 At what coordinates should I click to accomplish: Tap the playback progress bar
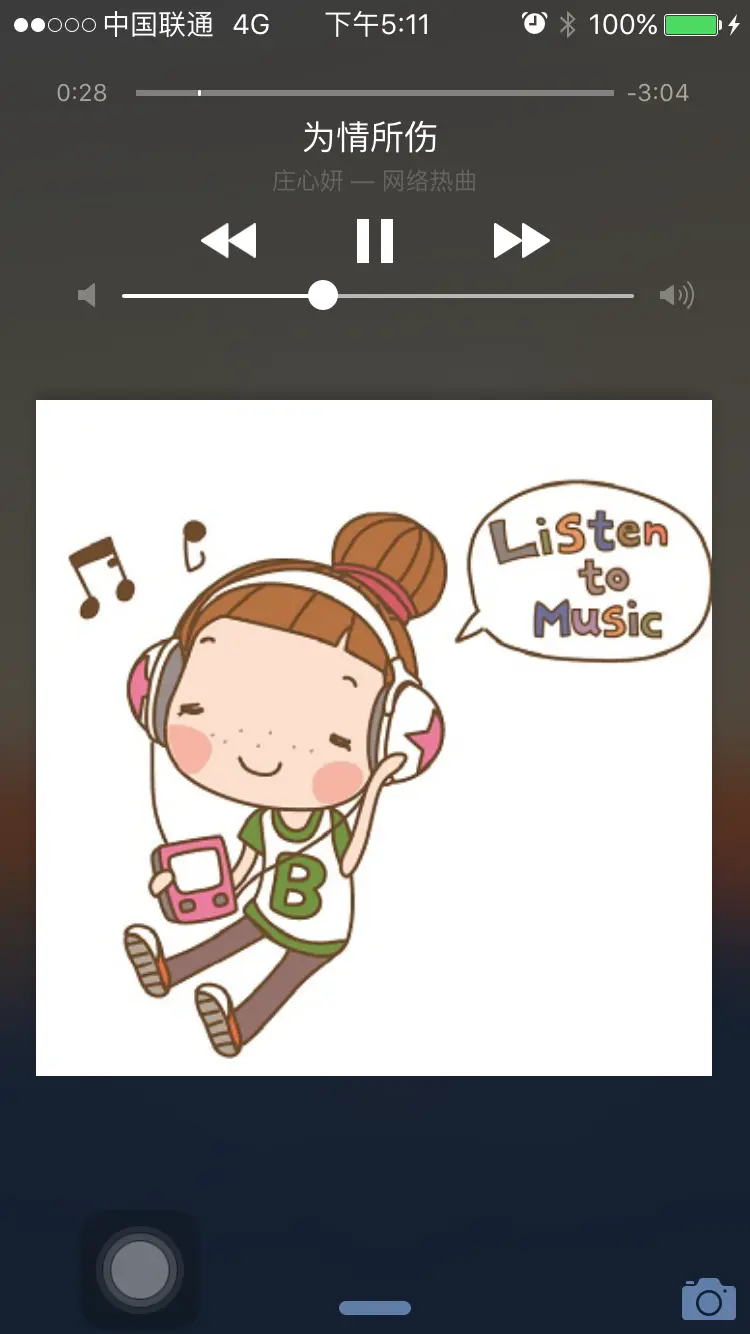click(x=375, y=93)
